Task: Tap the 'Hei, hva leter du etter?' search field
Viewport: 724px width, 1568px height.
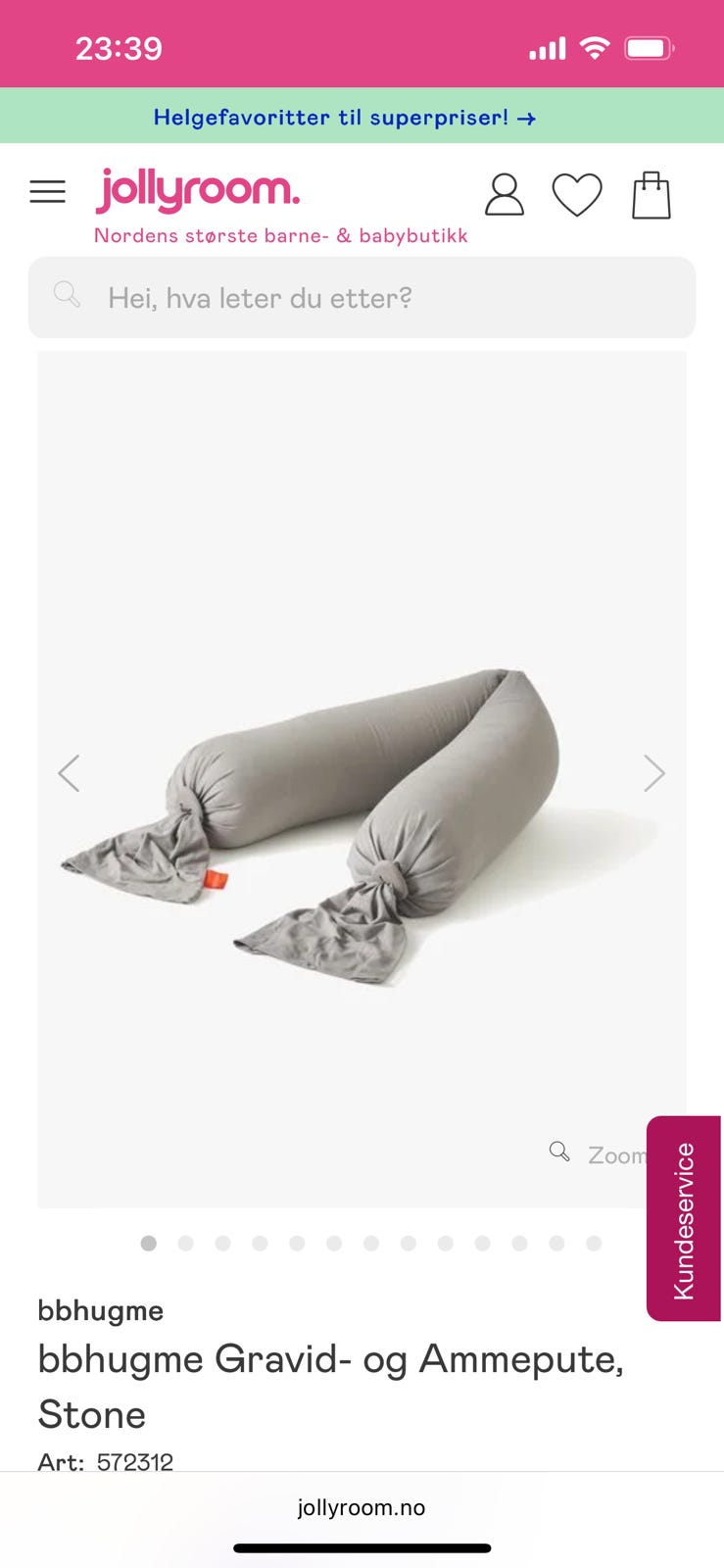Action: [362, 298]
